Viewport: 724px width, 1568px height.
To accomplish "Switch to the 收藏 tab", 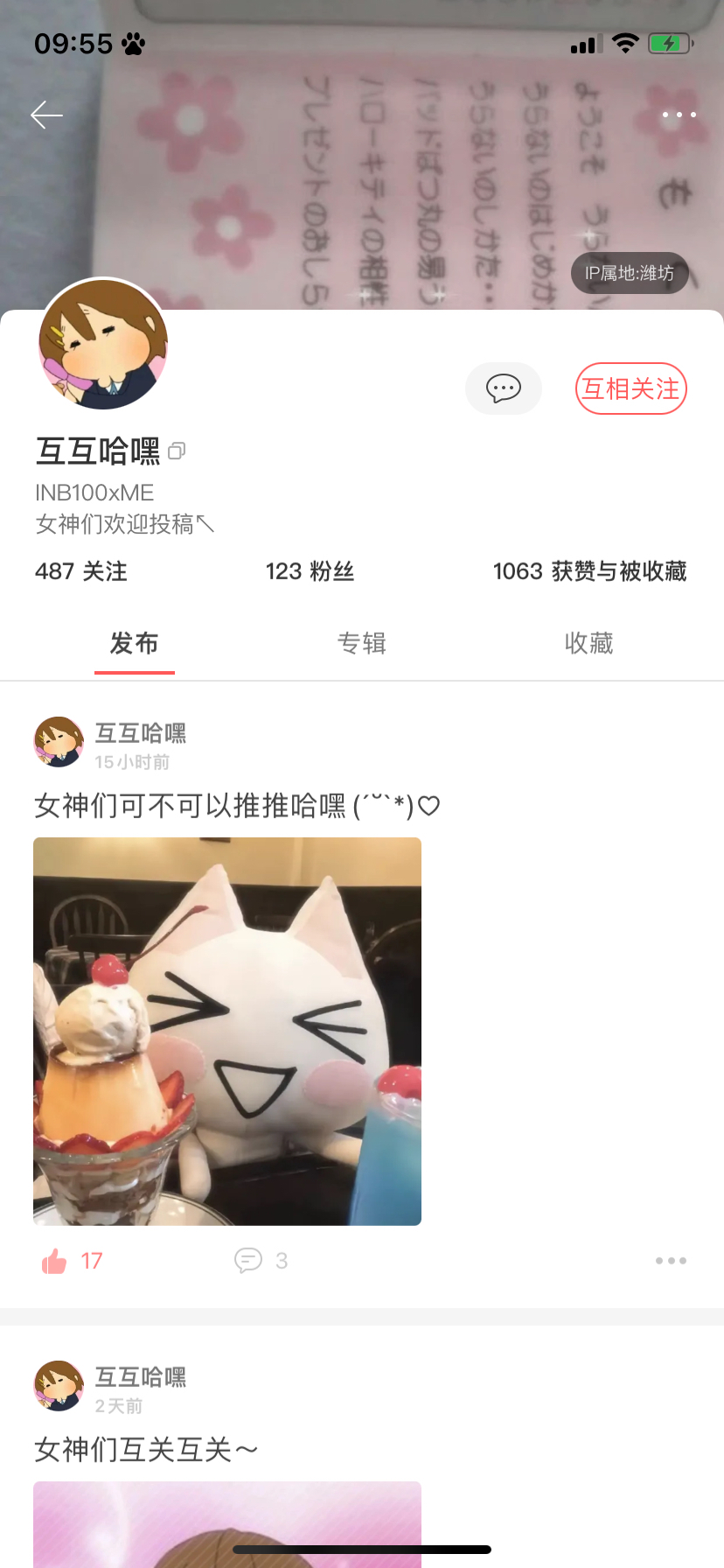I will coord(588,643).
